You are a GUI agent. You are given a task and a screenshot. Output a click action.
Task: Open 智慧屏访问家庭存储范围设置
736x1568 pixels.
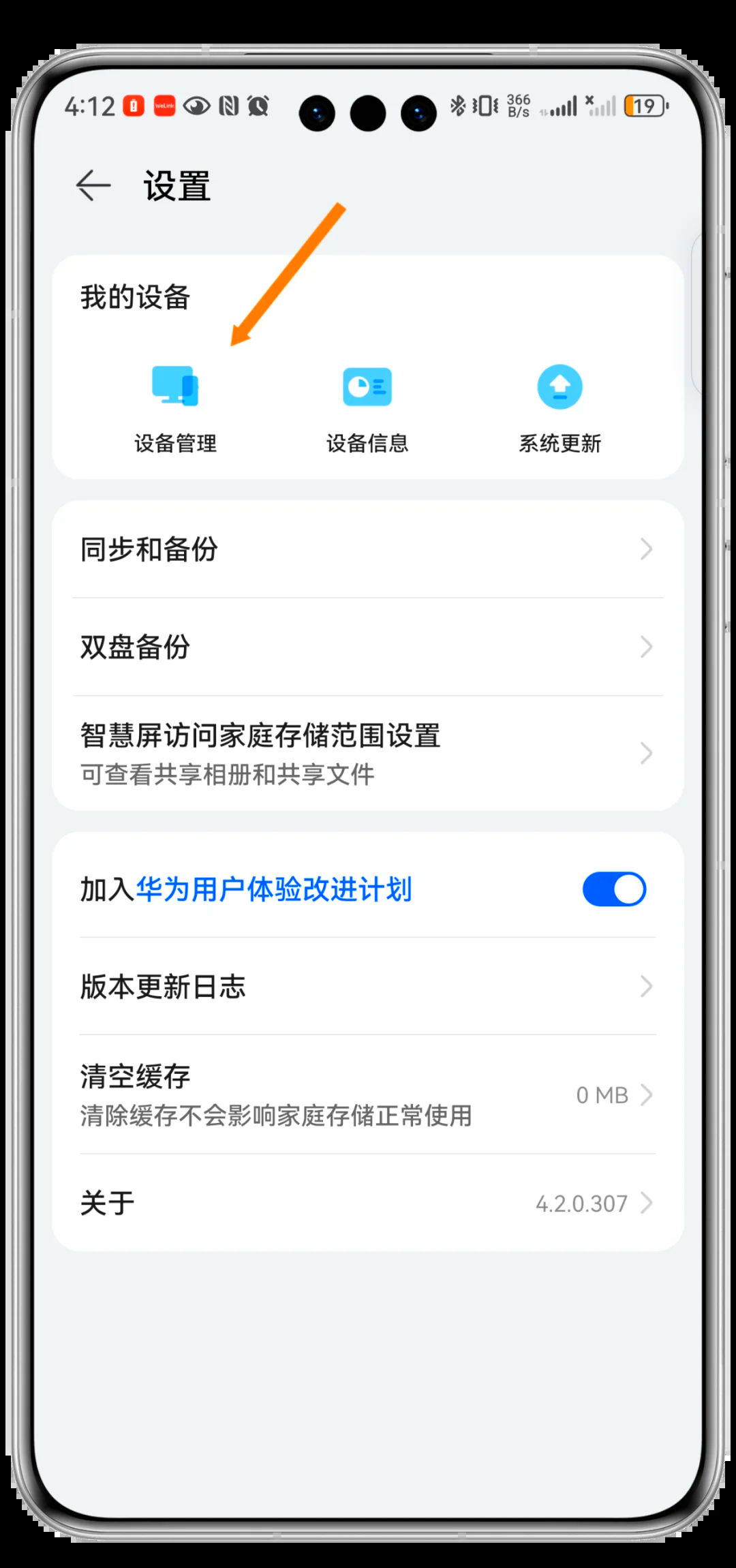[x=368, y=753]
